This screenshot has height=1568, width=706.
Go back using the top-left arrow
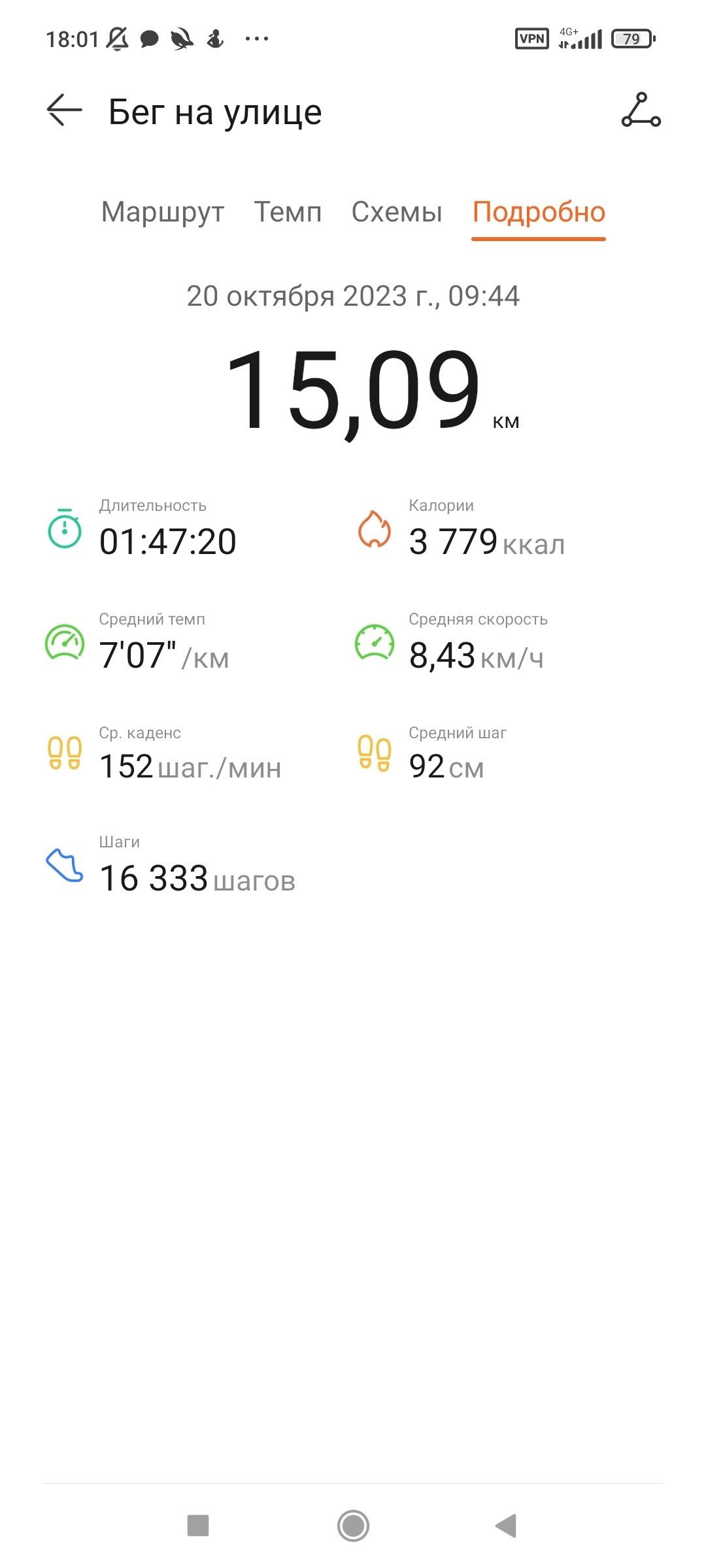pos(64,110)
